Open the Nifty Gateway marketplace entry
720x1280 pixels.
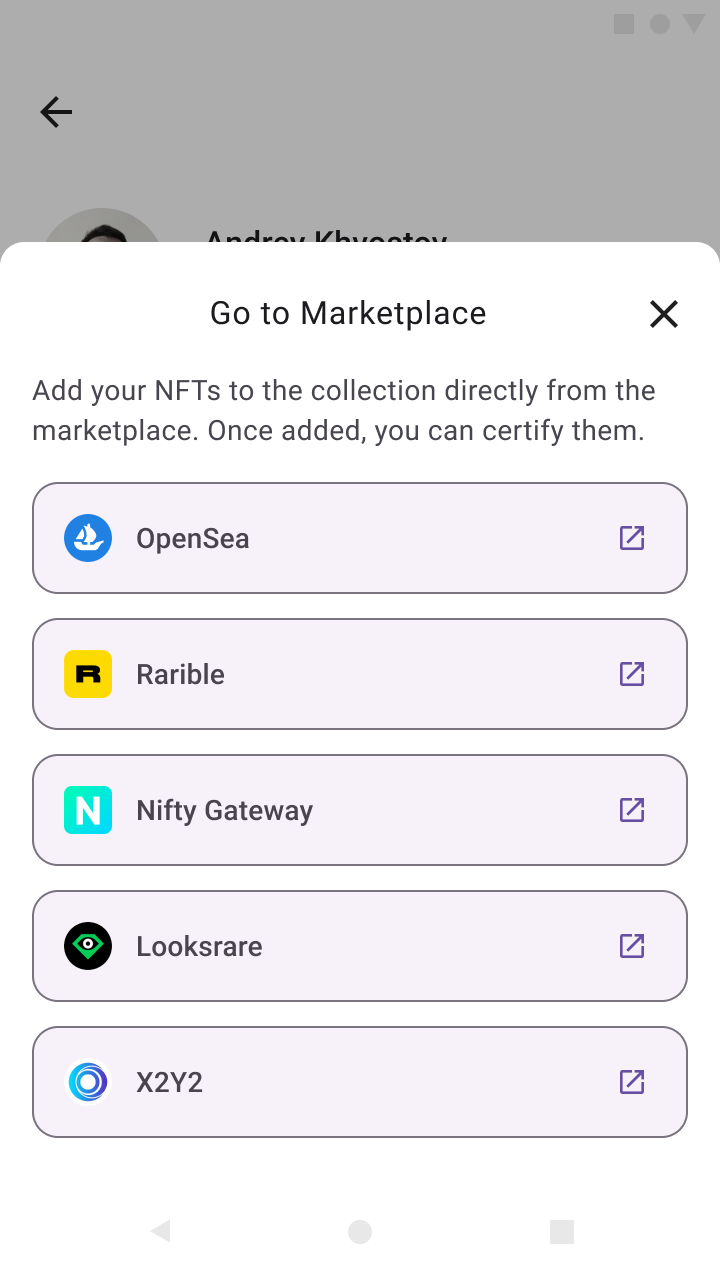pyautogui.click(x=360, y=810)
